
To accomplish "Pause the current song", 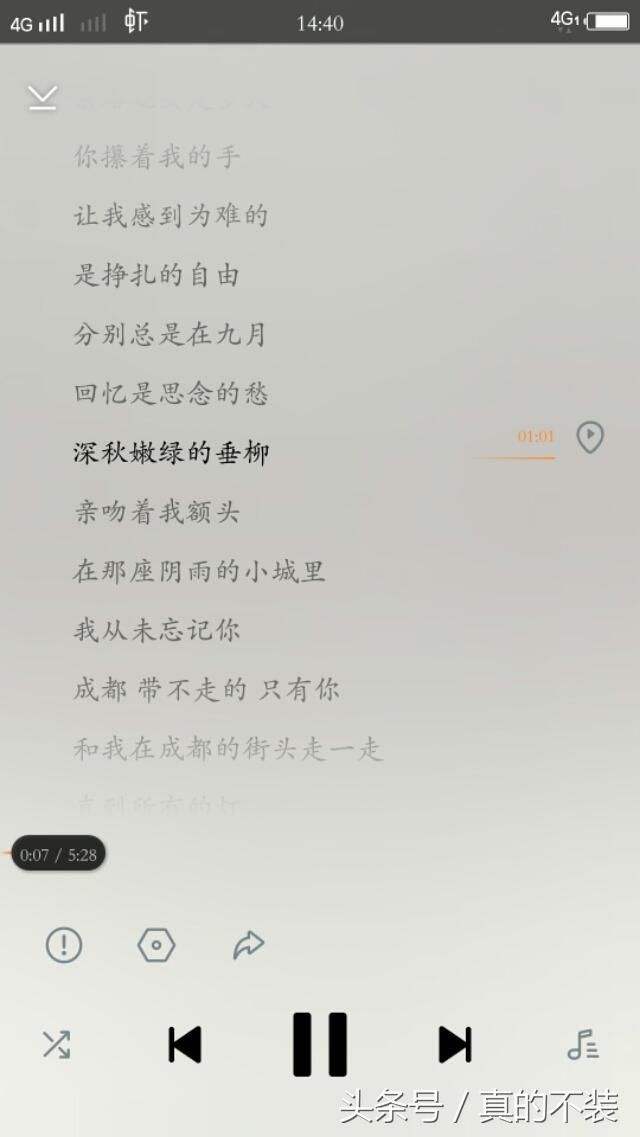I will (320, 1044).
